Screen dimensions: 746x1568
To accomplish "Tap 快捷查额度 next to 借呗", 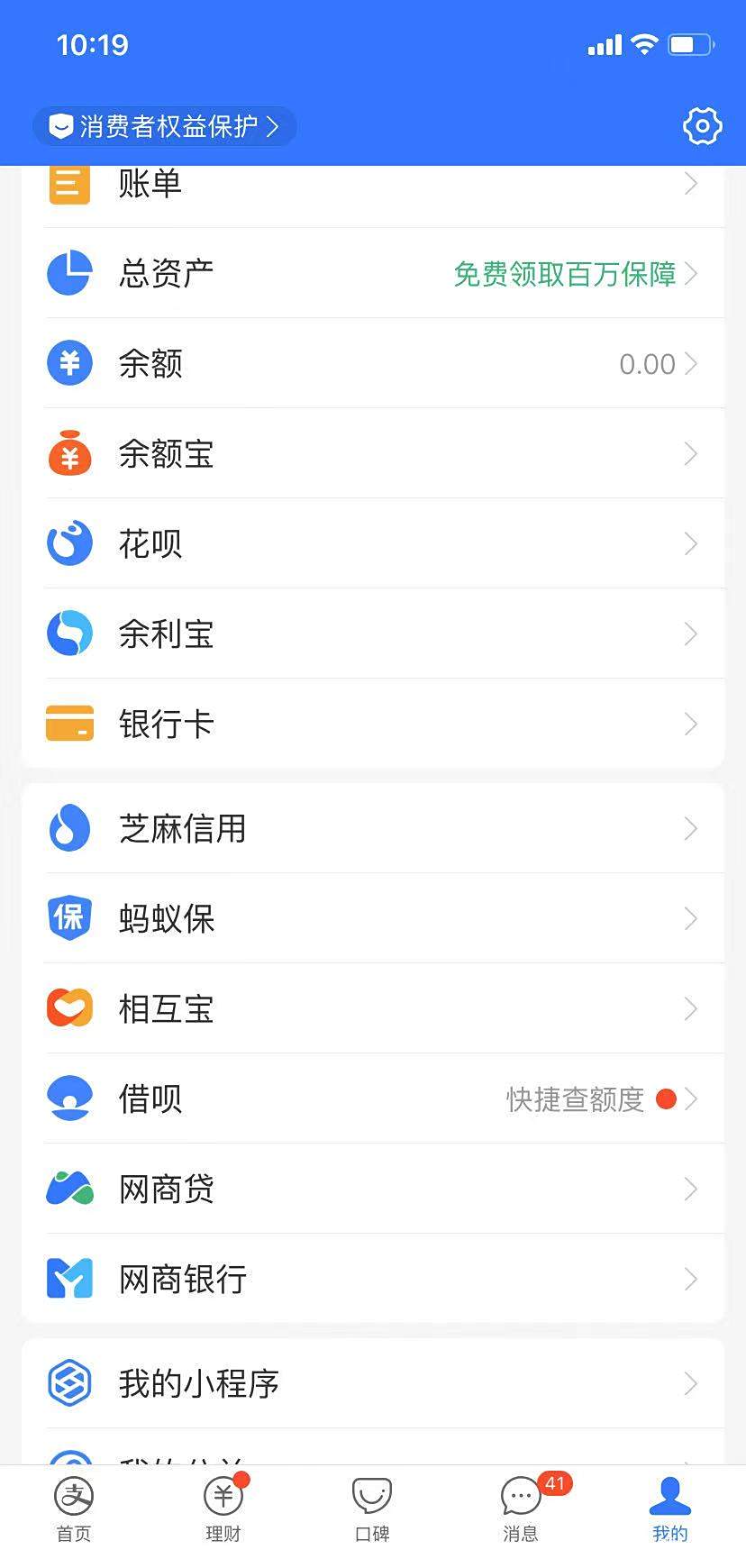I will point(574,1099).
